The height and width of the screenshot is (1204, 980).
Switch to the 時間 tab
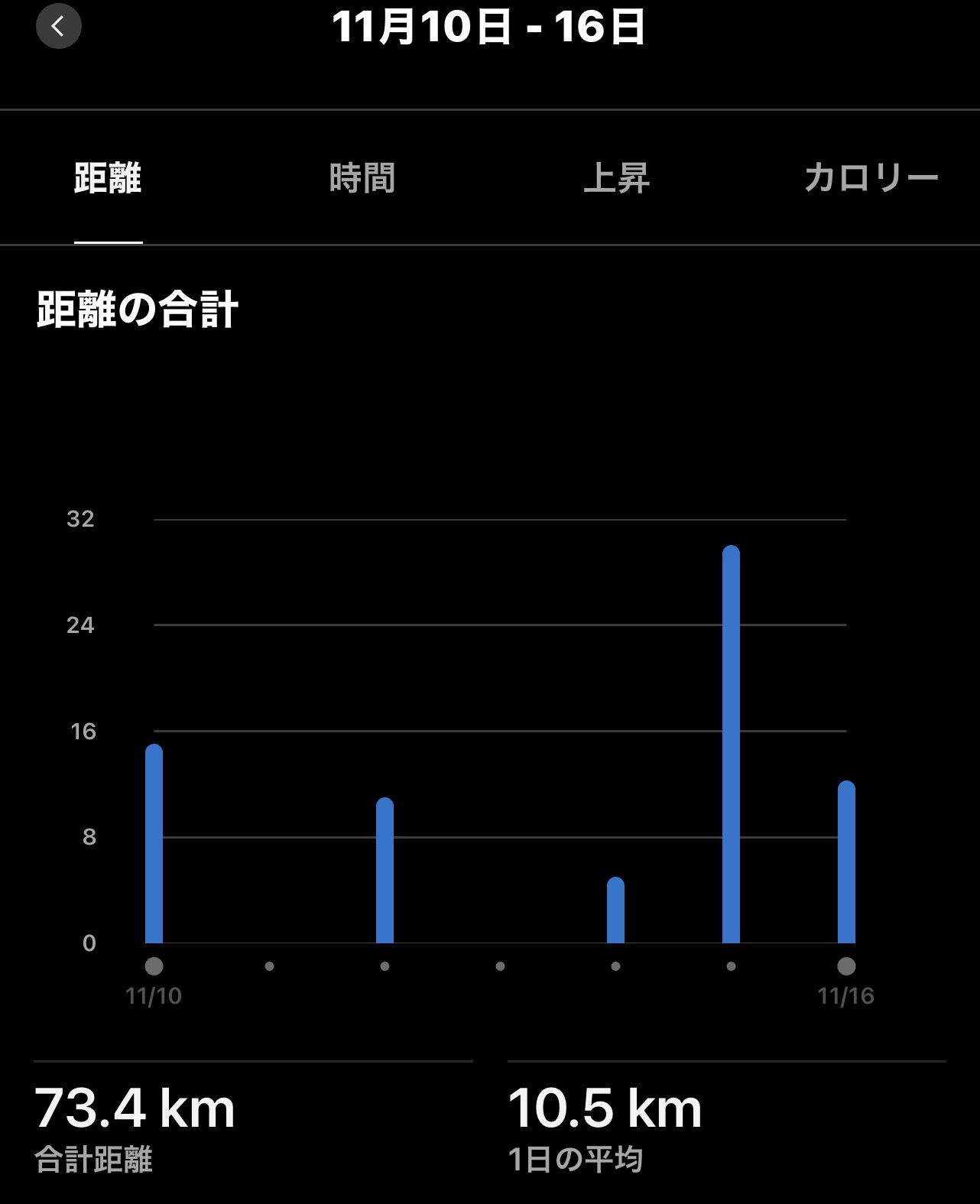(x=362, y=178)
